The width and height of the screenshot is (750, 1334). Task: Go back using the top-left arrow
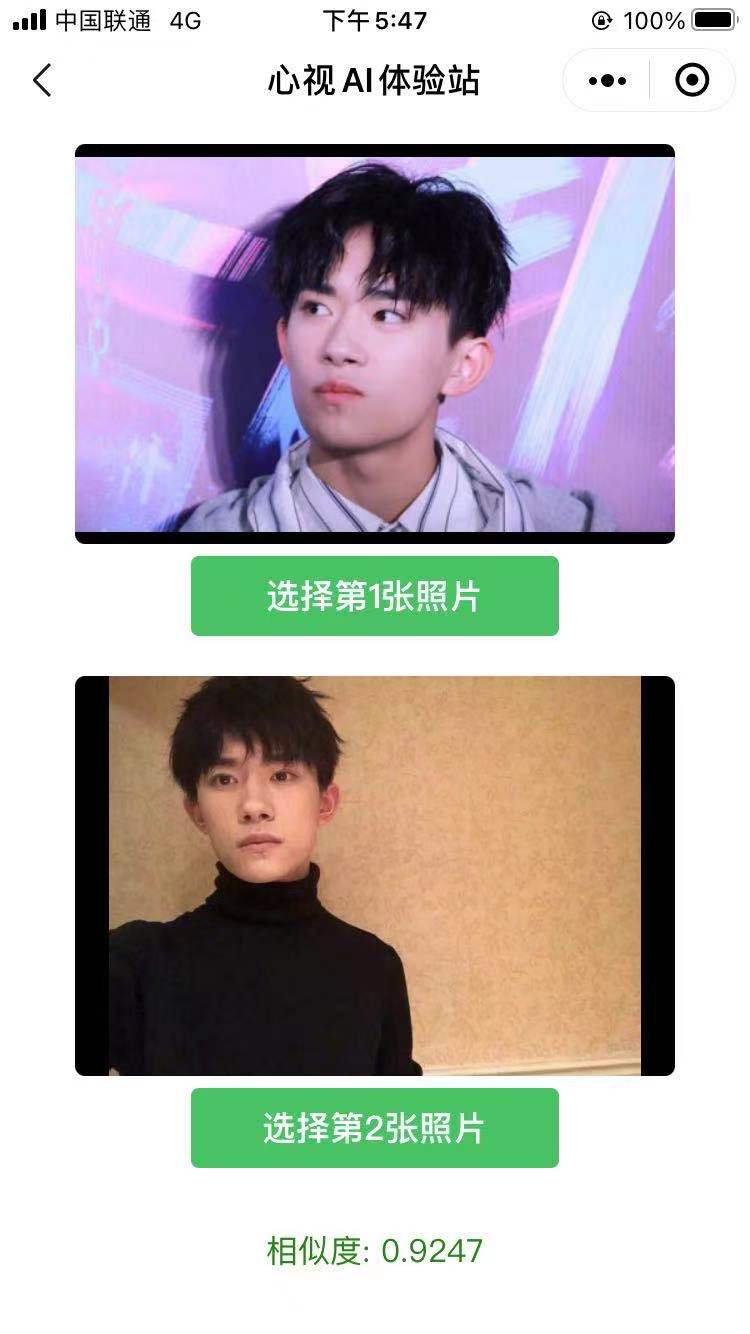[x=42, y=80]
